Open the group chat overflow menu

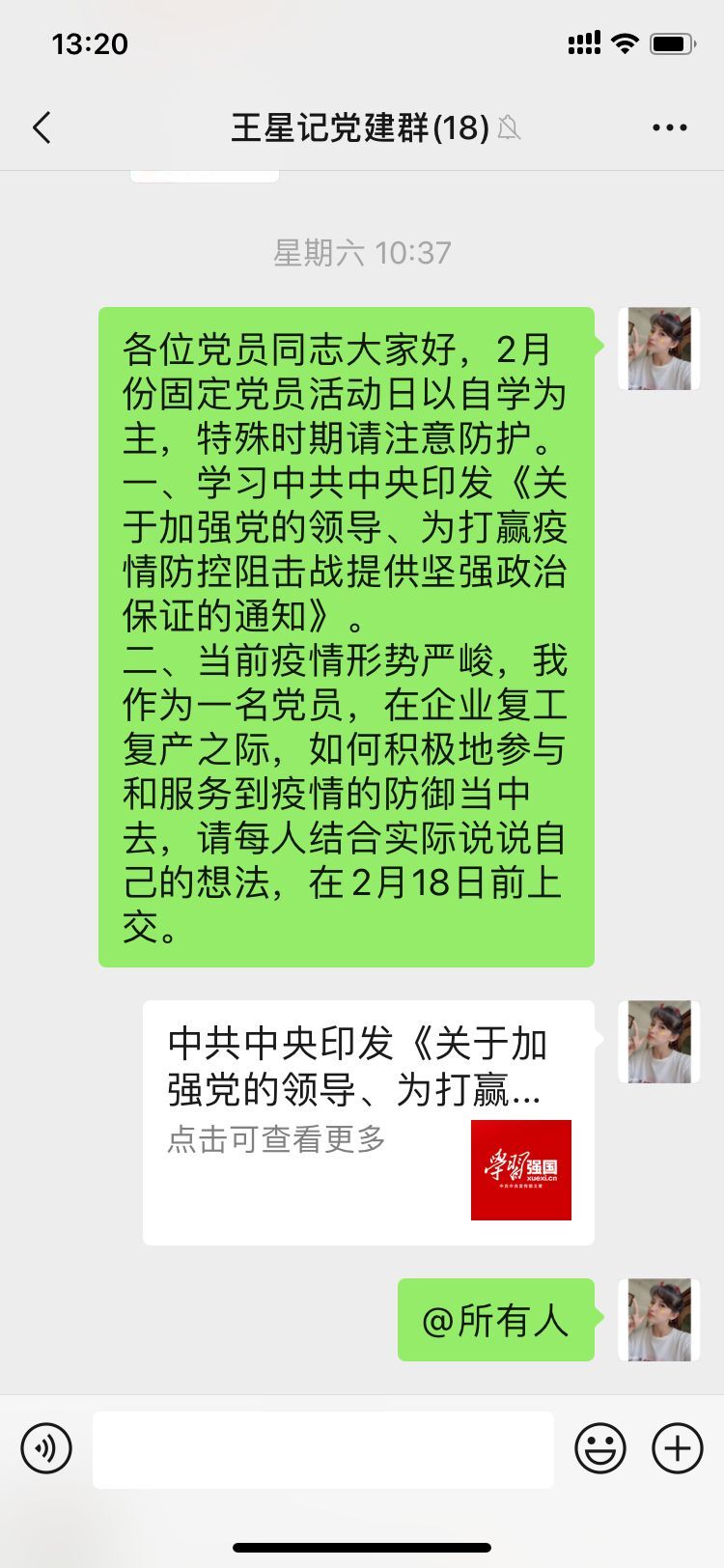[x=669, y=127]
